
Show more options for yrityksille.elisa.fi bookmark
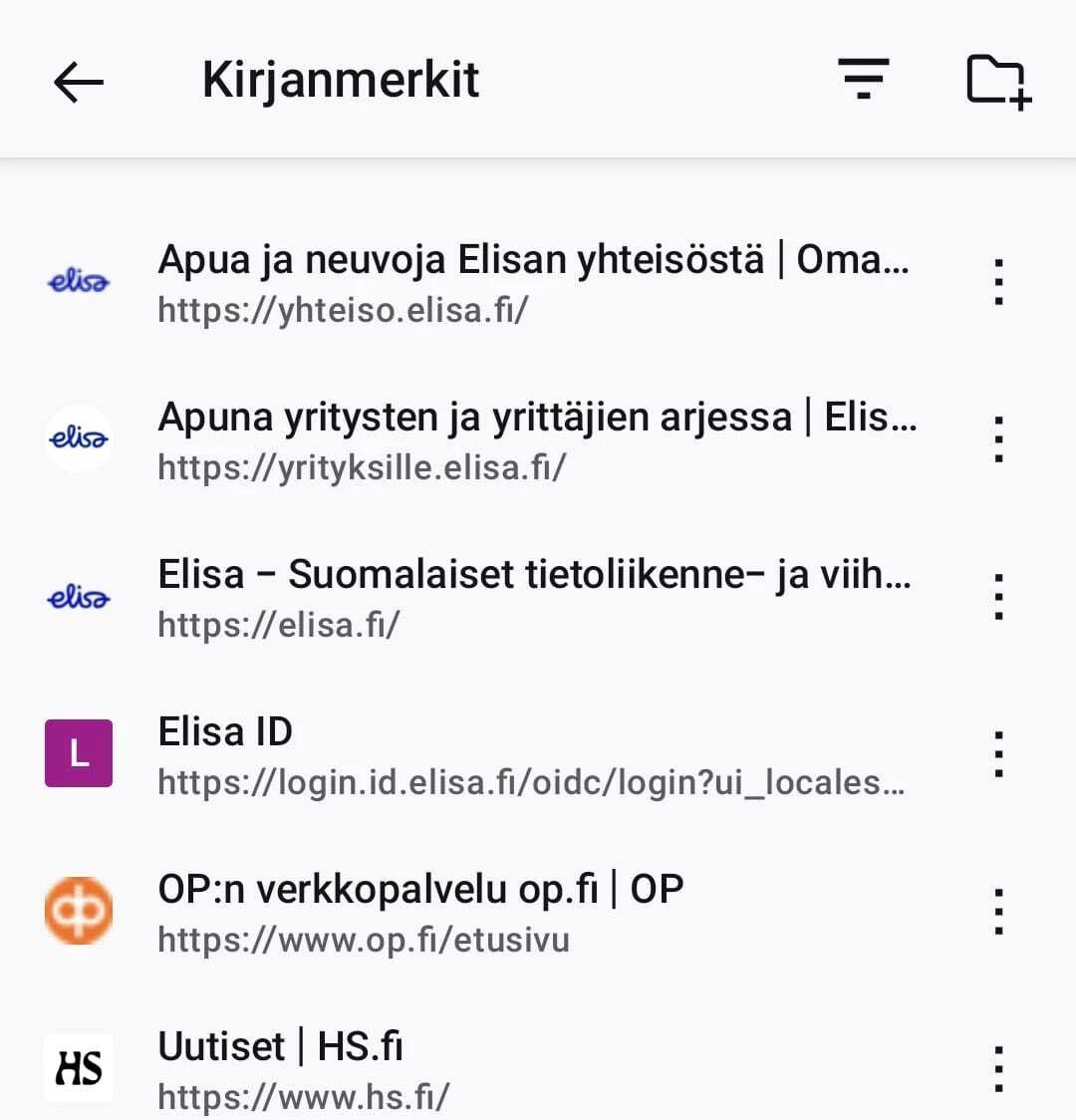(998, 440)
